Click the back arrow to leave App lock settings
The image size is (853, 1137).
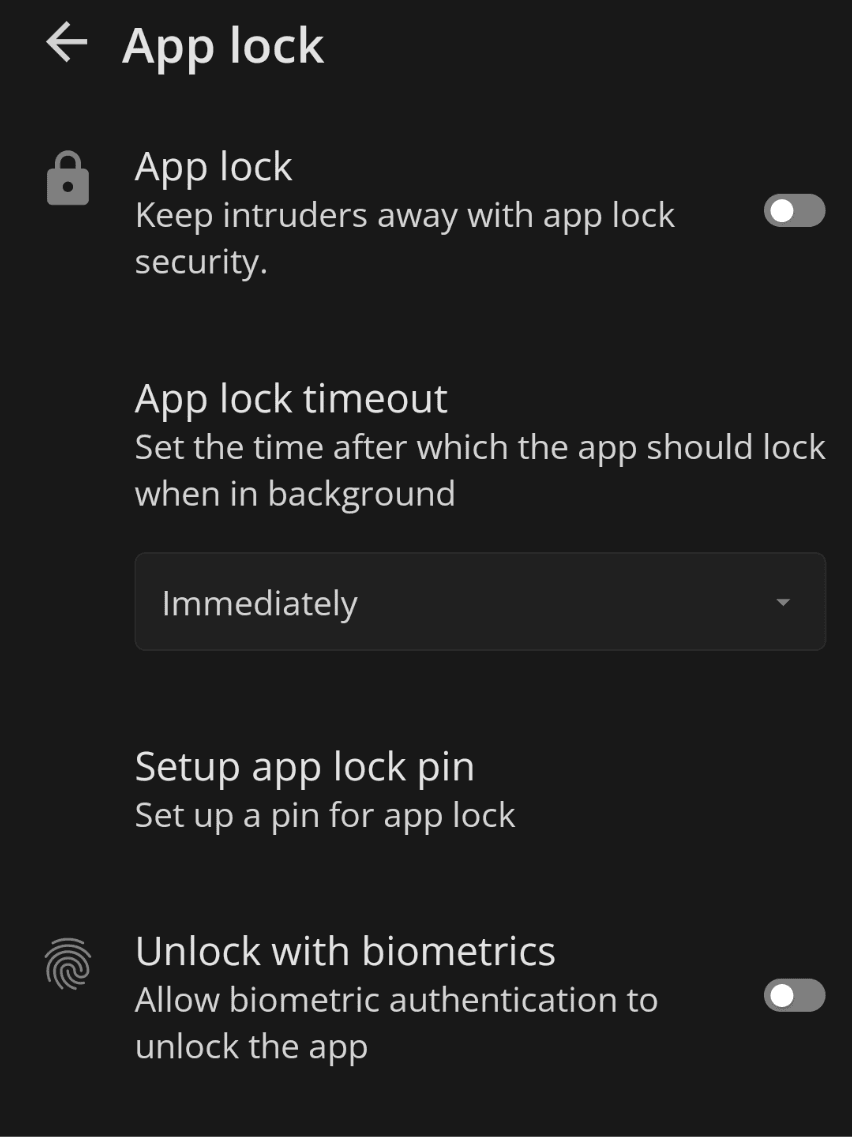click(65, 44)
